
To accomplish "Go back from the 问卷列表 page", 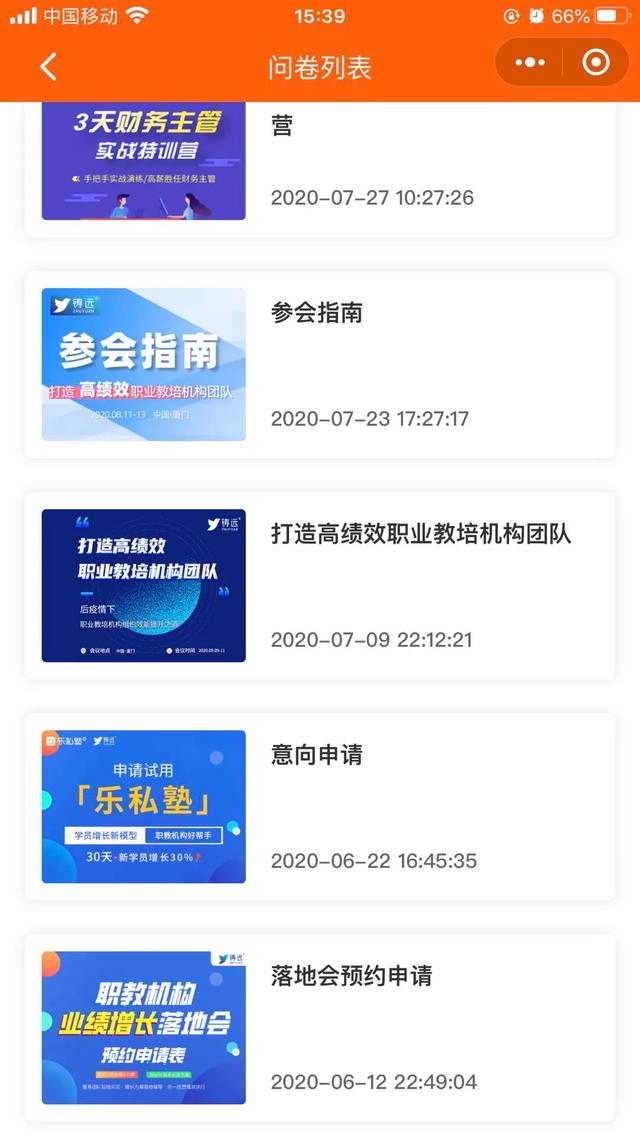I will pyautogui.click(x=48, y=66).
